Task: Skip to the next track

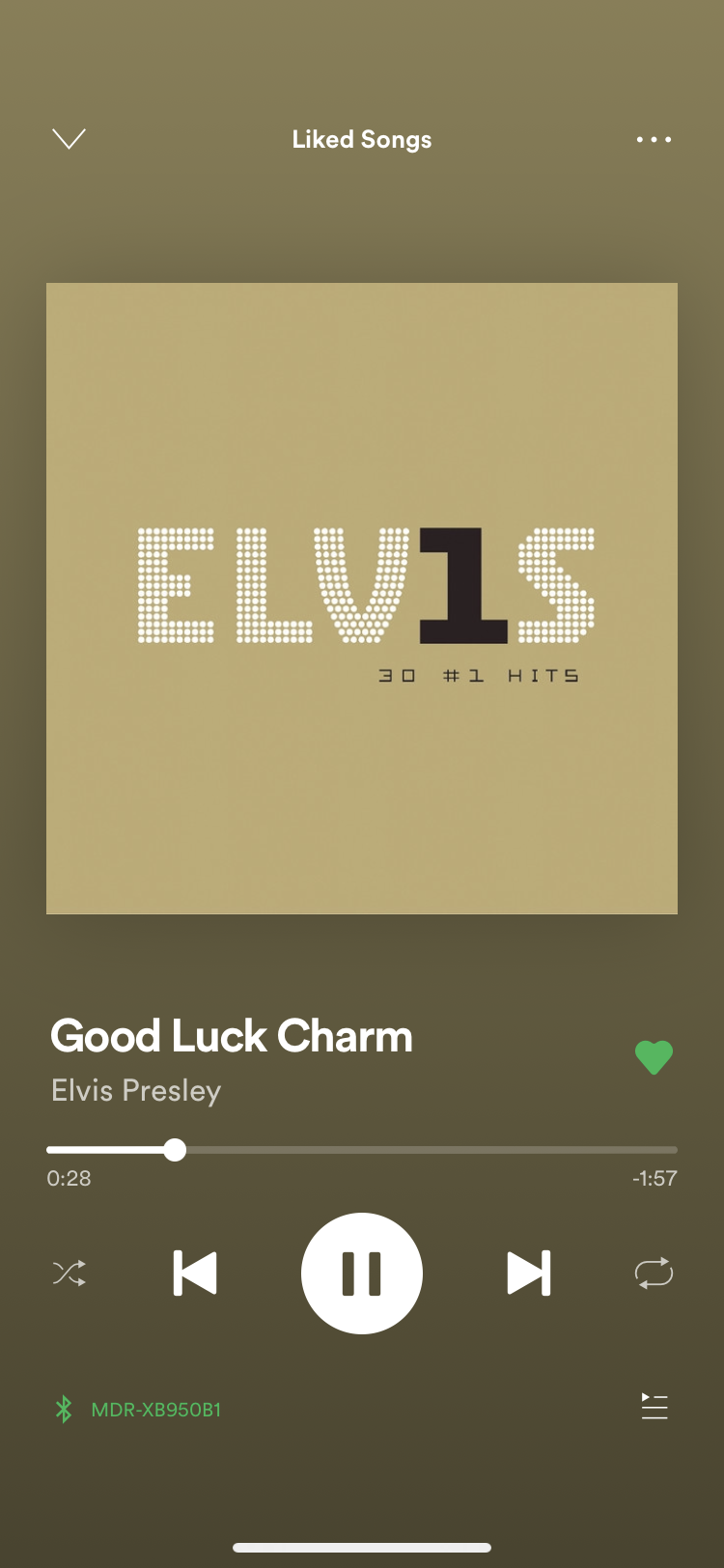Action: 529,1273
